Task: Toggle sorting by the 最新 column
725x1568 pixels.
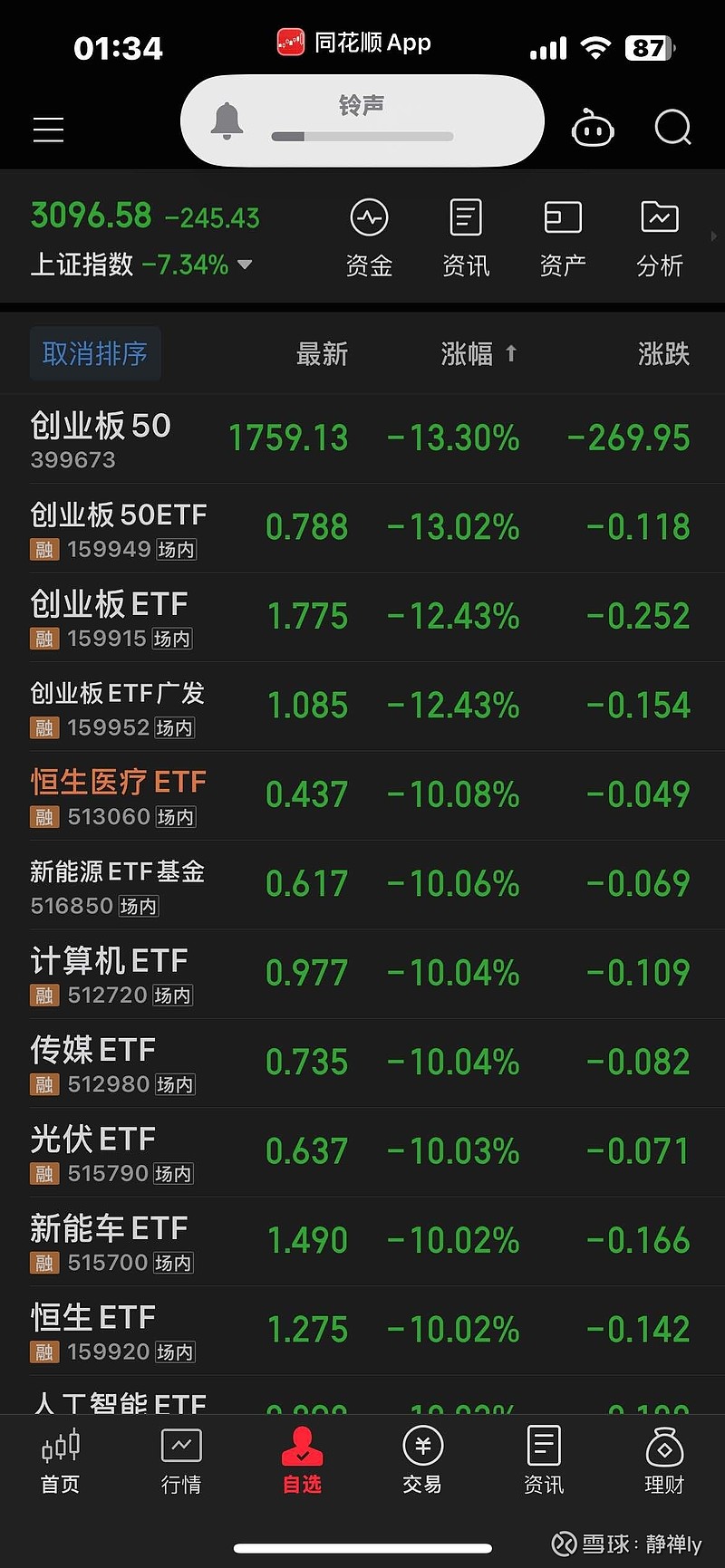Action: [322, 354]
